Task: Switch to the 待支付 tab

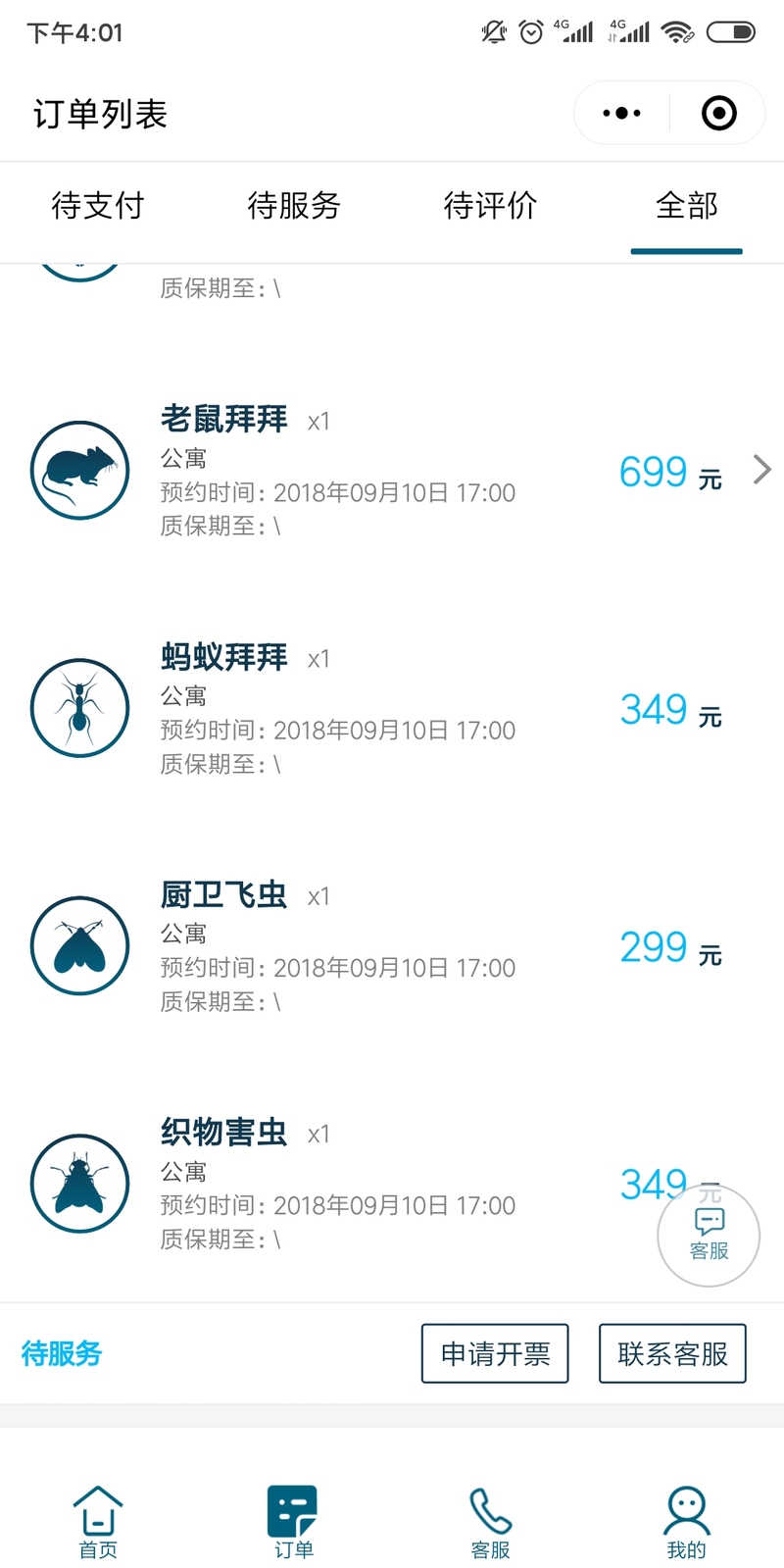Action: click(x=98, y=206)
